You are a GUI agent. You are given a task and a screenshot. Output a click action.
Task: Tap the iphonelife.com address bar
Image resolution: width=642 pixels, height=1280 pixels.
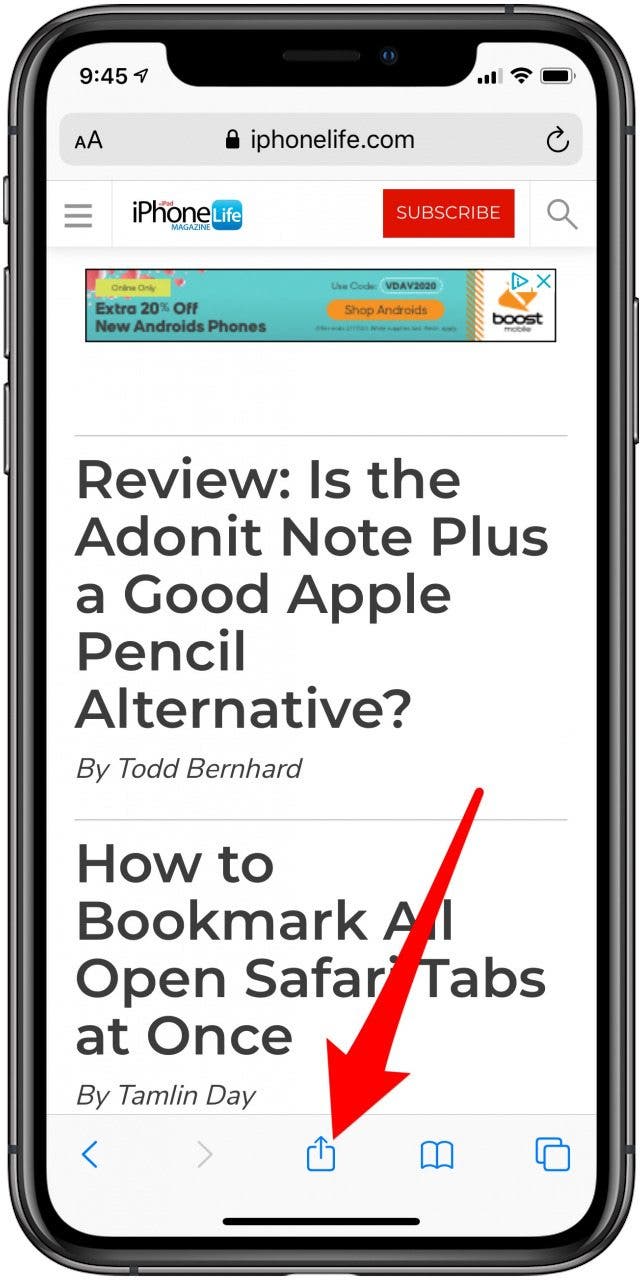click(320, 141)
